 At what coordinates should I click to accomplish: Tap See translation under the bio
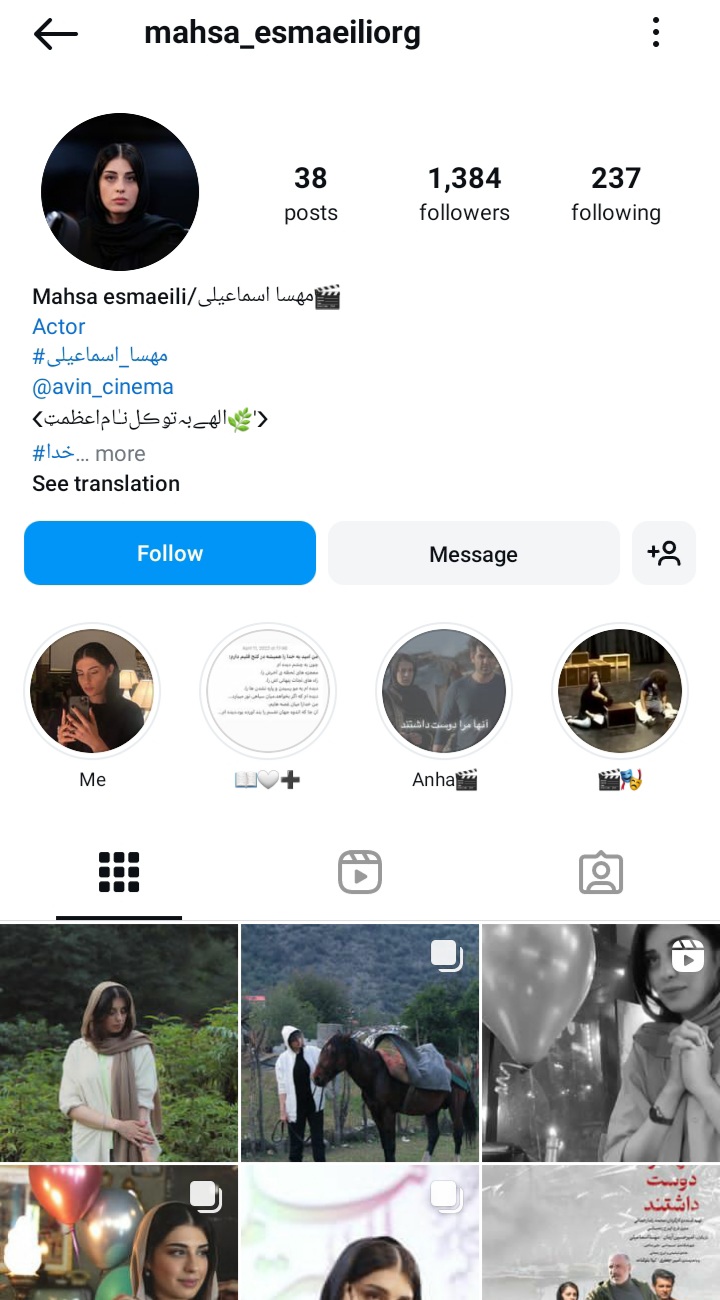106,484
